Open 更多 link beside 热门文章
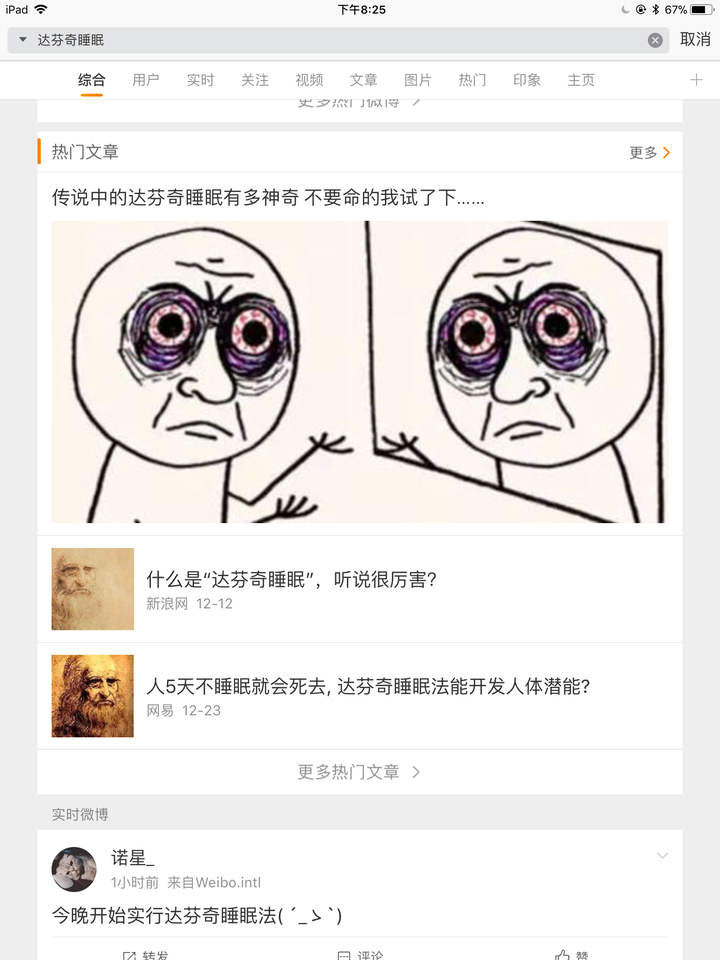Screen dimensions: 720x960 pyautogui.click(x=650, y=152)
